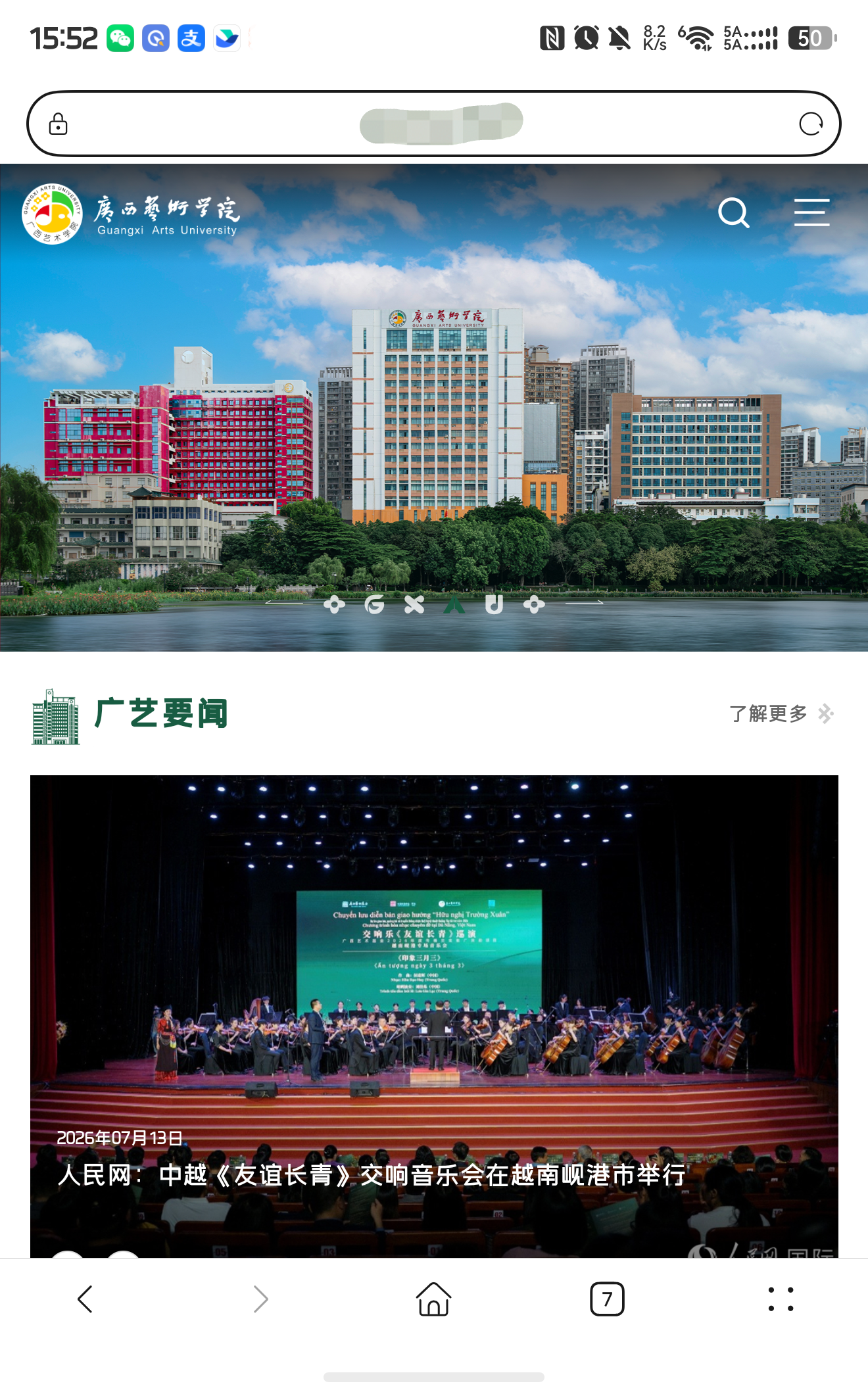Open the browser's four-dot menu
868x1394 pixels.
pyautogui.click(x=781, y=1299)
